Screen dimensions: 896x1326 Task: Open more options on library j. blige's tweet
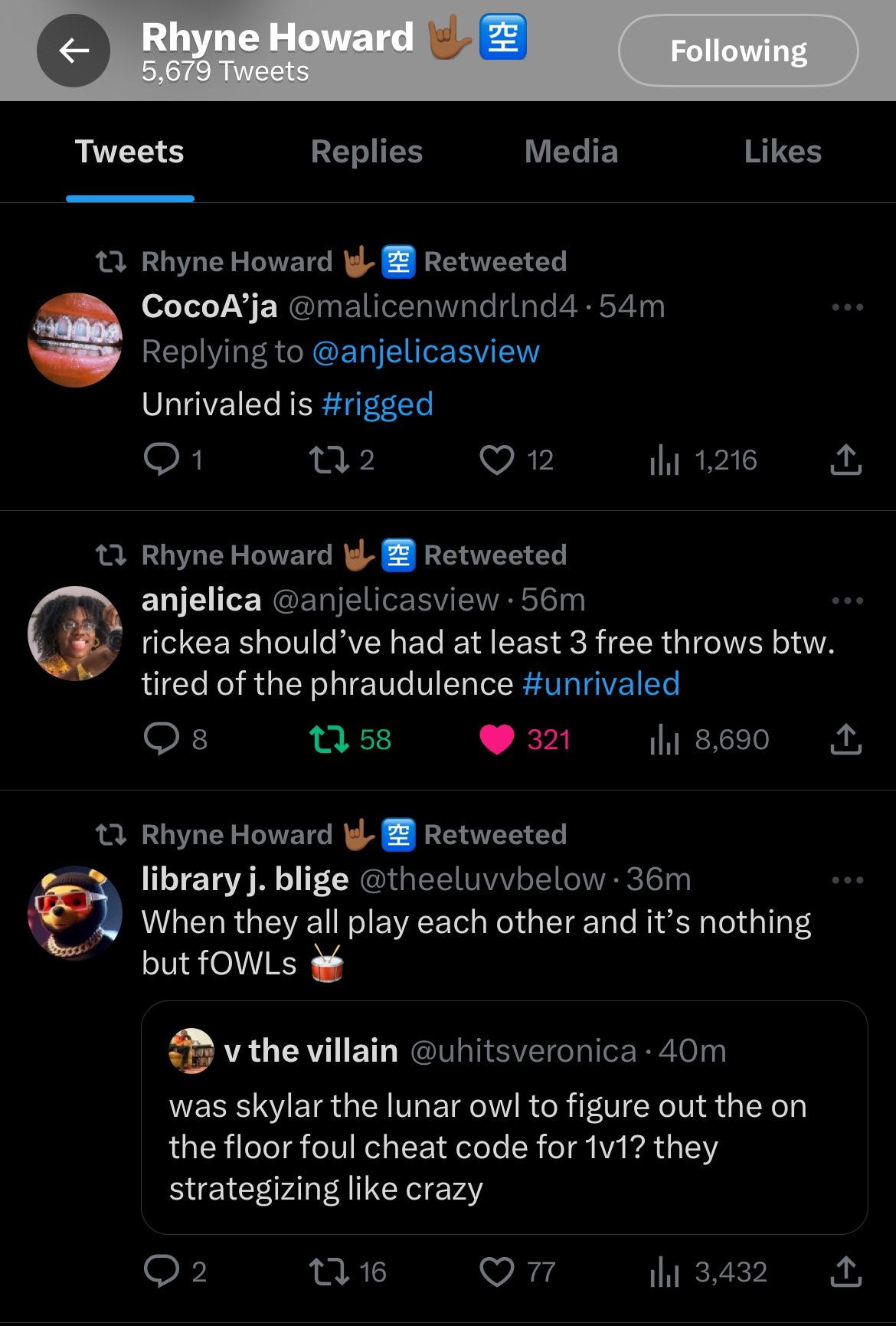pos(847,880)
